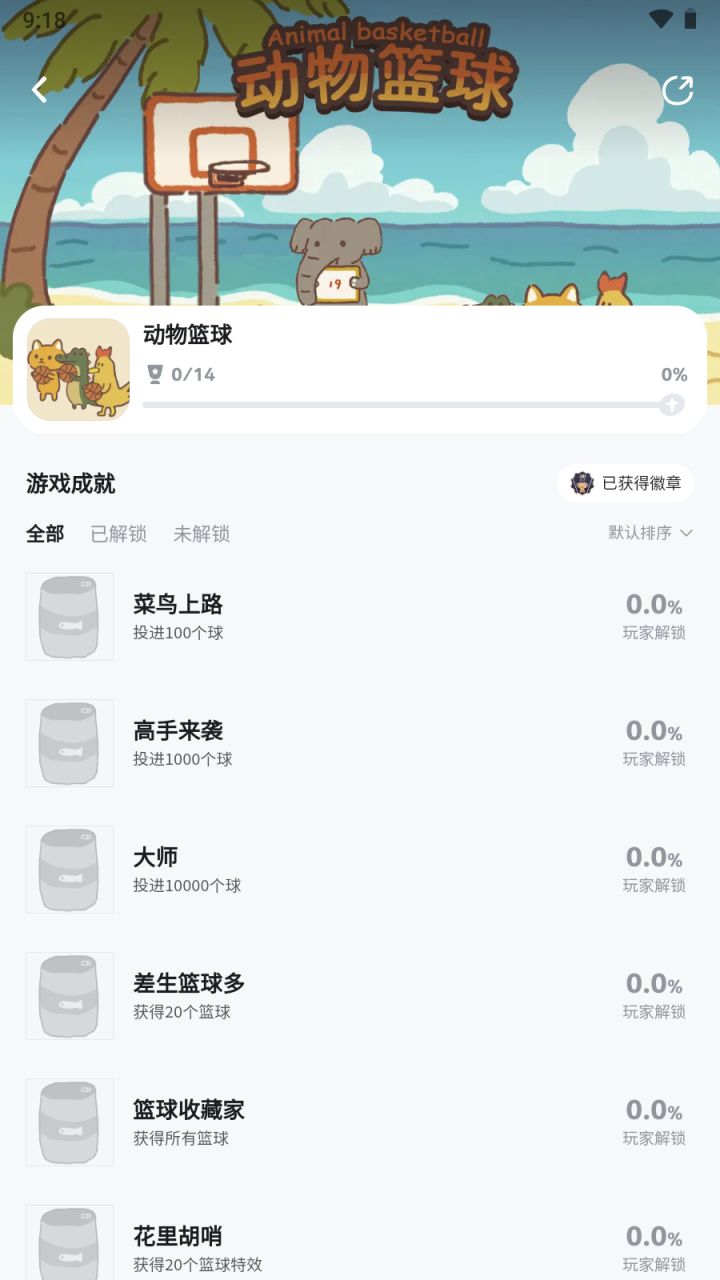720x1280 pixels.
Task: Tap the back arrow to leave 动物篮球 page
Action: pyautogui.click(x=38, y=89)
